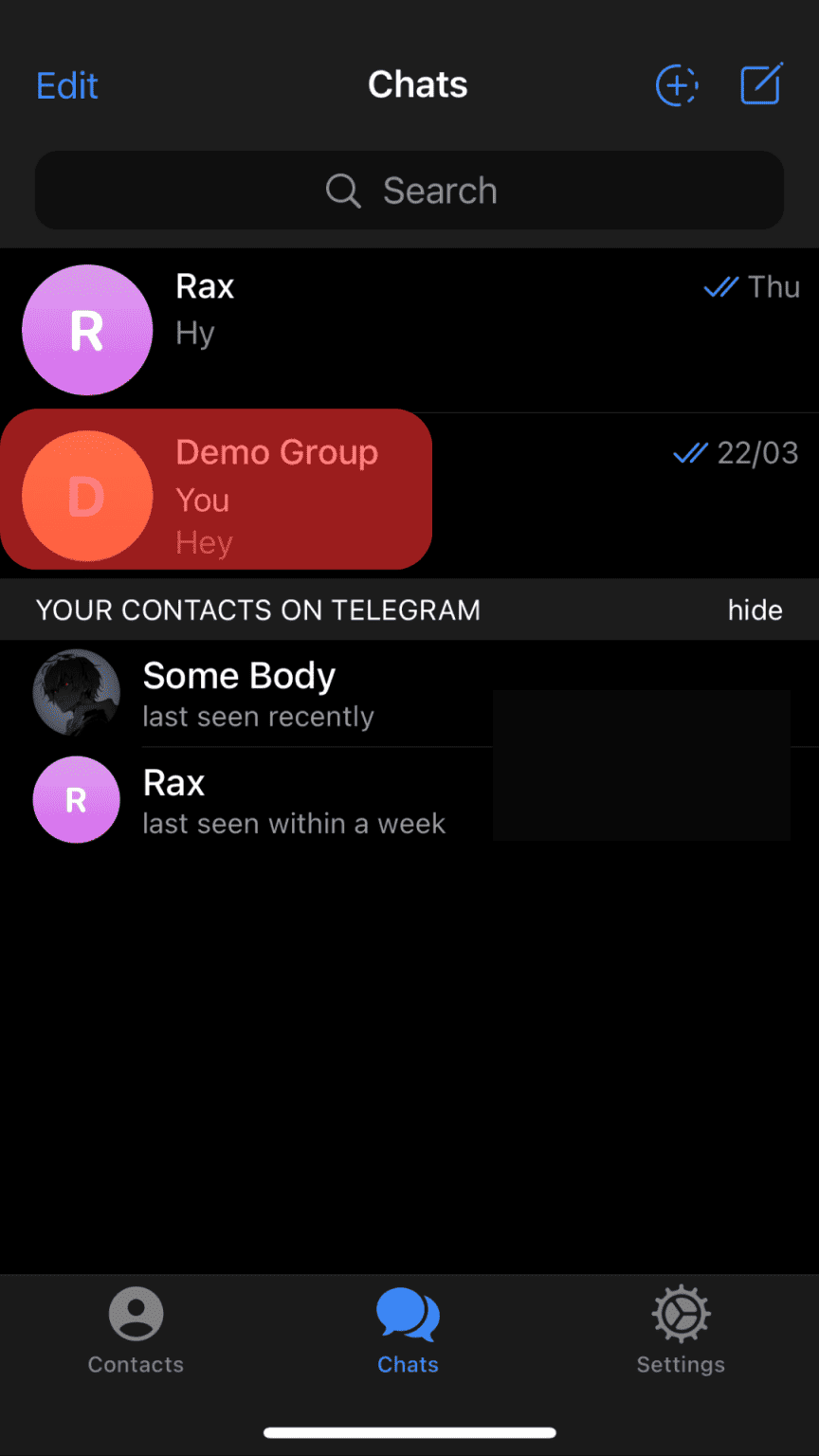819x1456 pixels.
Task: Tap the Search input field
Action: tap(408, 191)
